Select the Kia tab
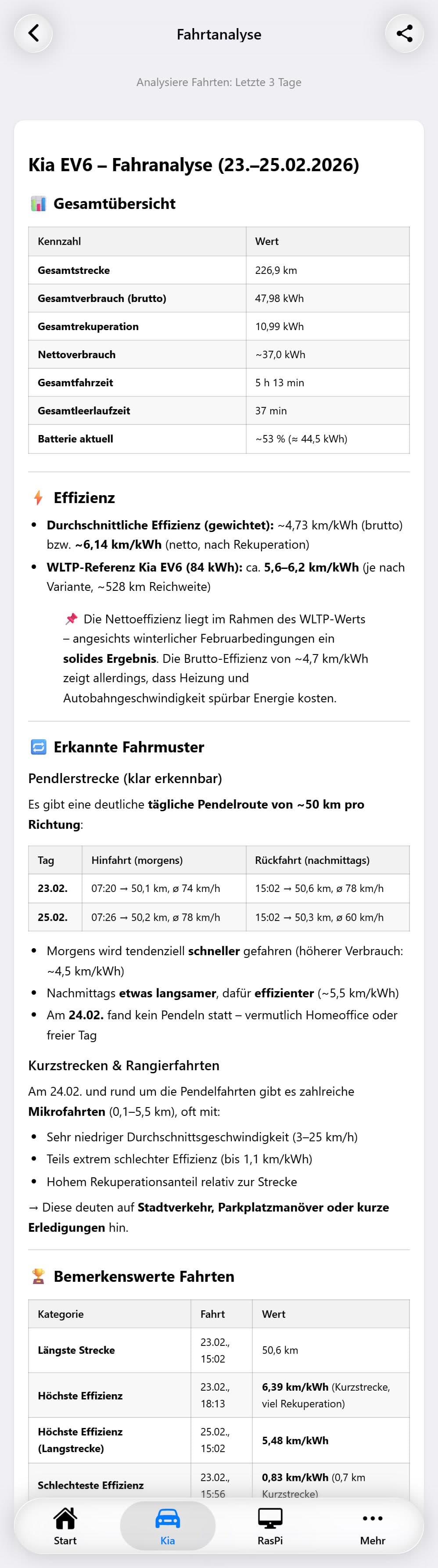The height and width of the screenshot is (1568, 438). click(168, 1526)
